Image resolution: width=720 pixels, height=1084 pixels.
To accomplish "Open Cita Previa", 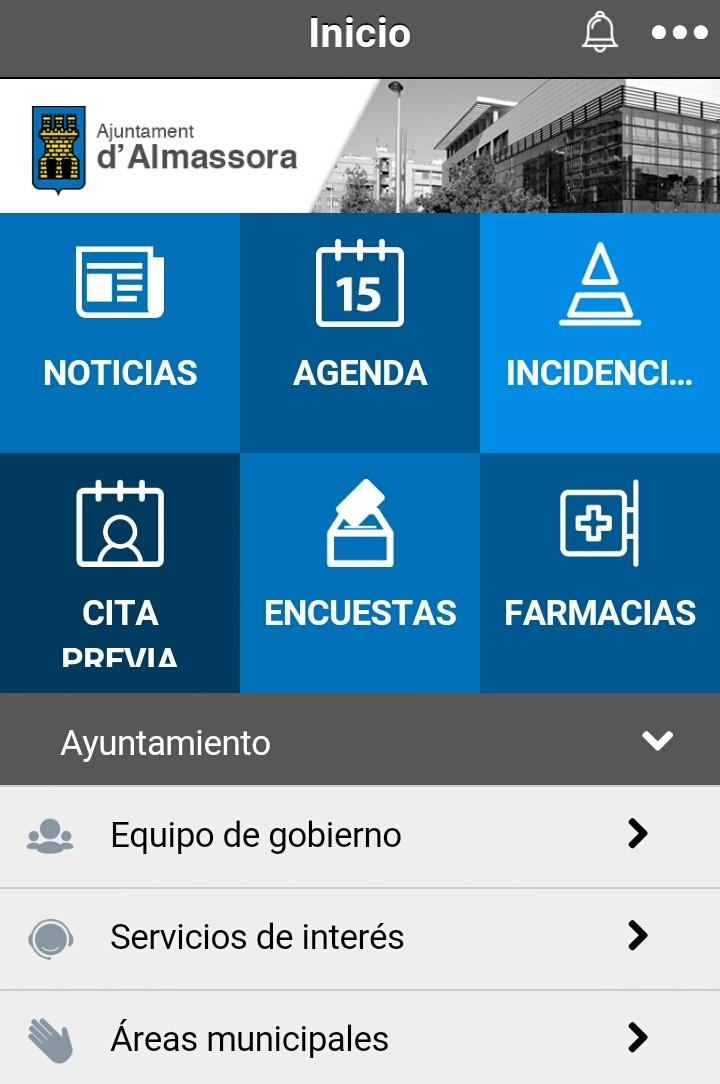I will click(120, 572).
